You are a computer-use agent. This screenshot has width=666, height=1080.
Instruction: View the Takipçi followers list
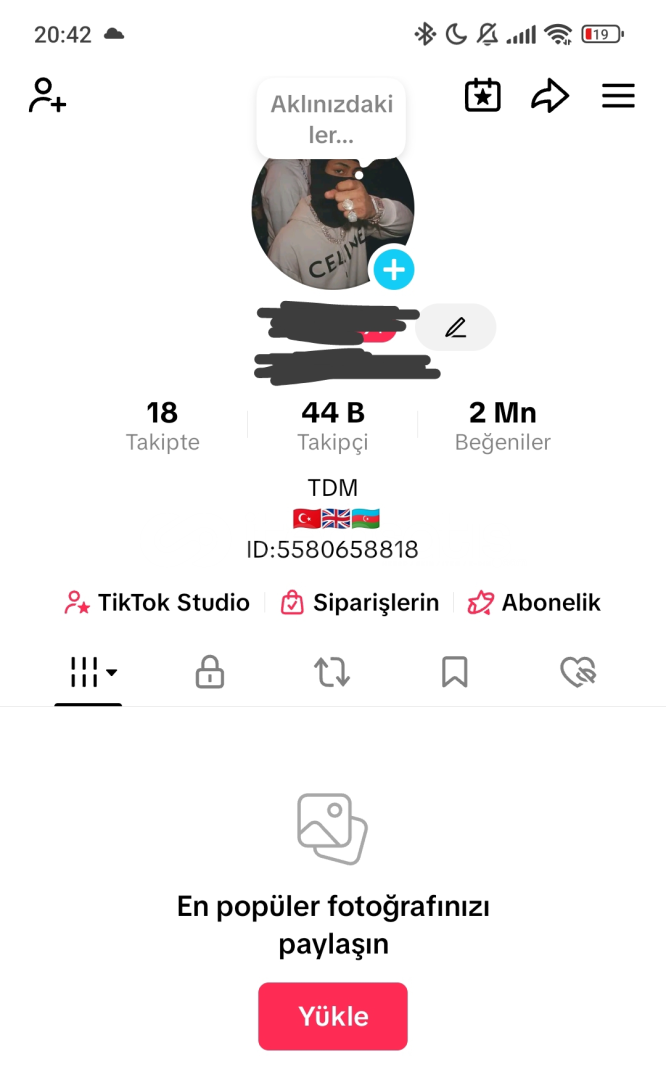click(x=333, y=425)
